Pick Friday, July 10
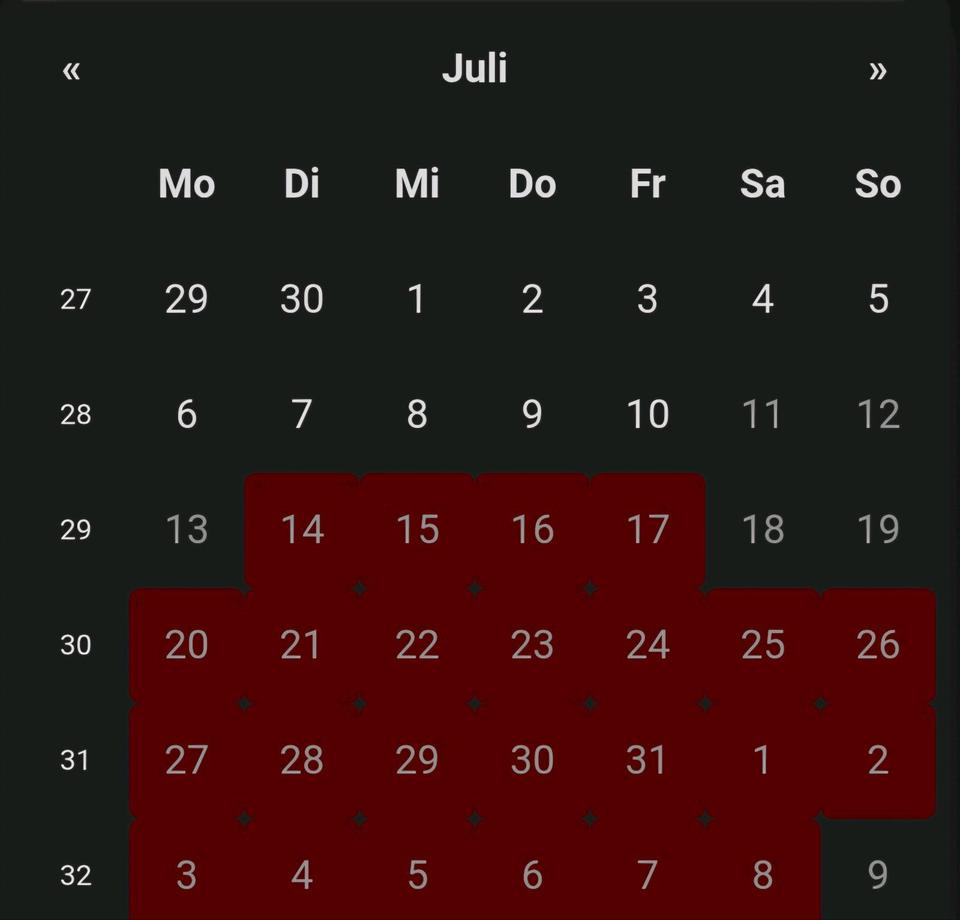The image size is (960, 920). [647, 414]
